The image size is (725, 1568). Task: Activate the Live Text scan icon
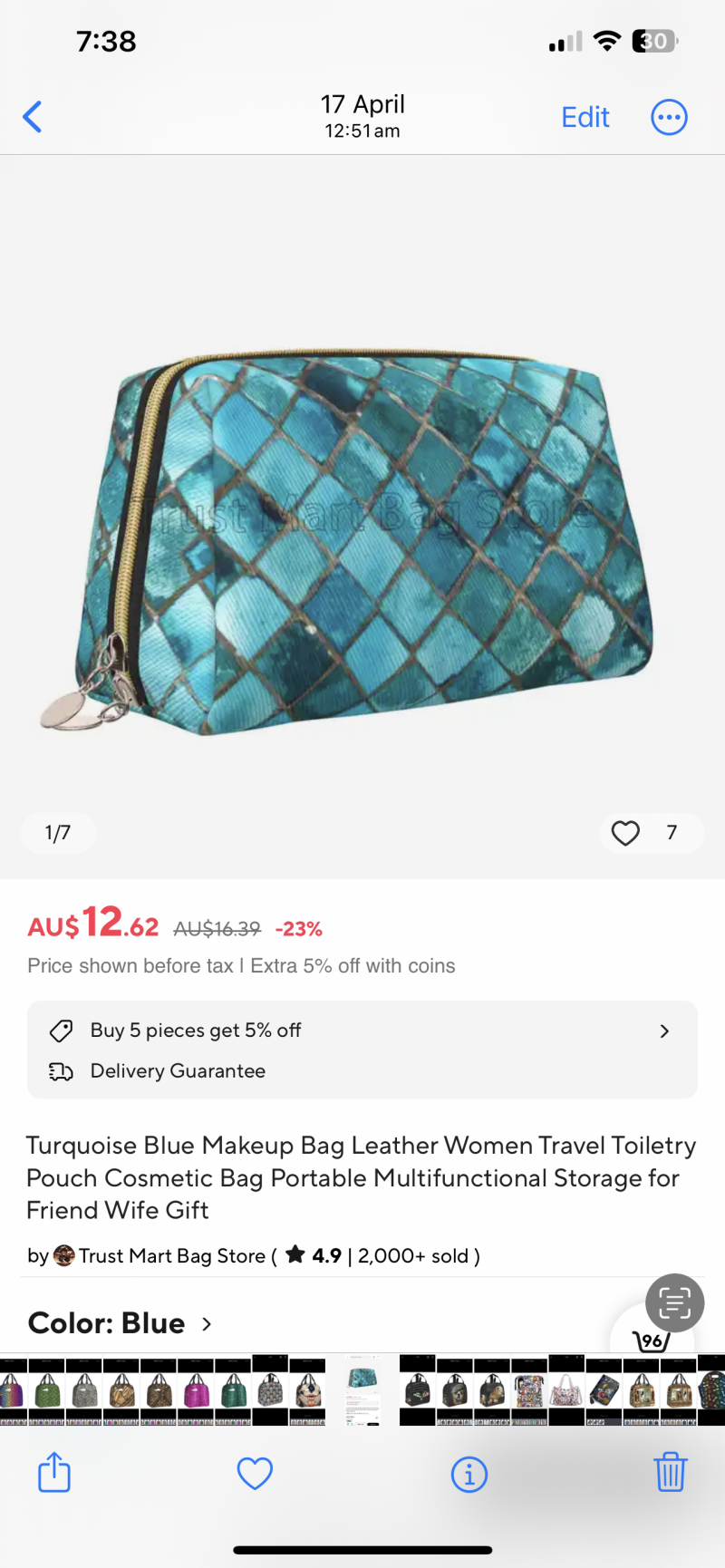click(x=674, y=1303)
